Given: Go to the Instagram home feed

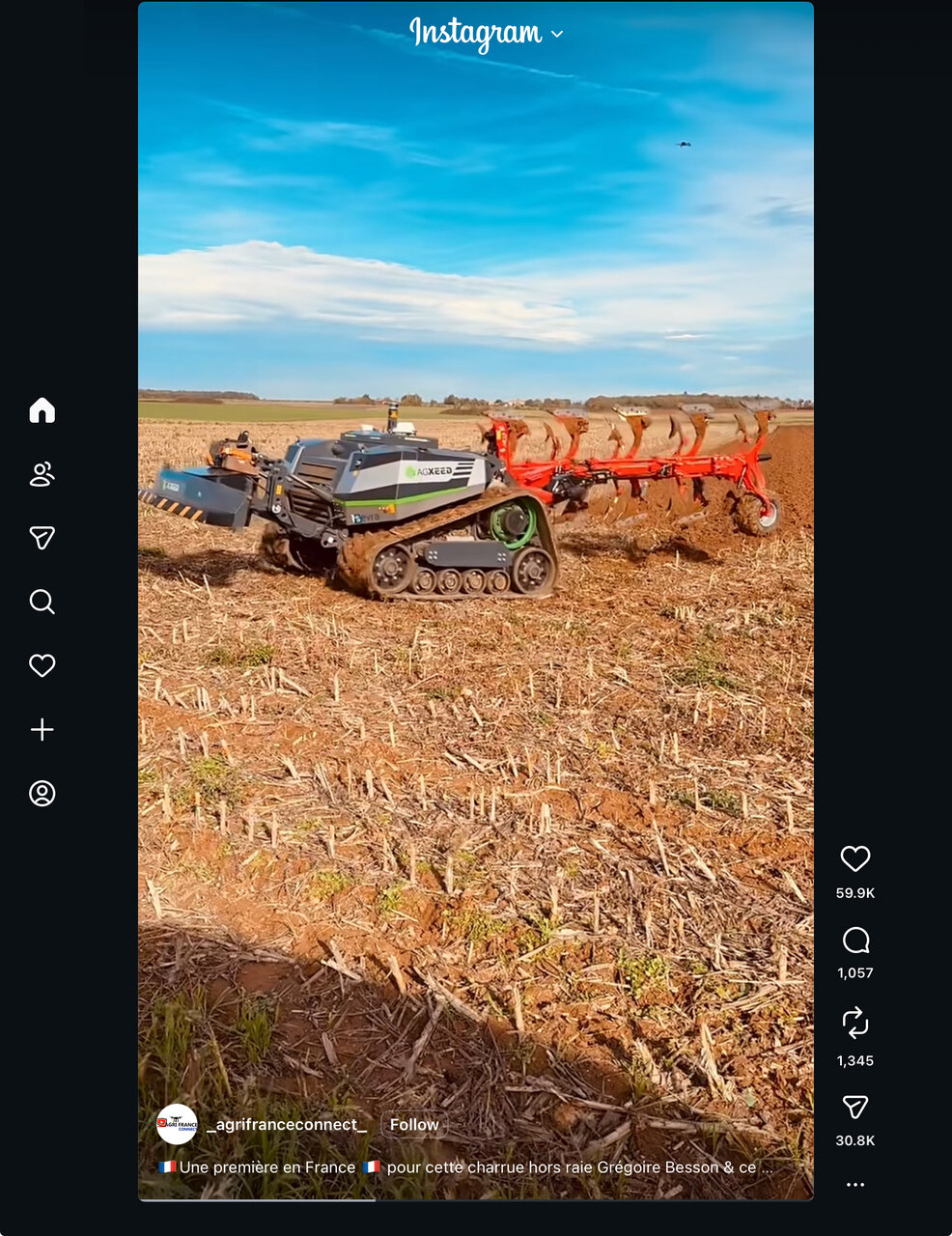Looking at the screenshot, I should click(42, 410).
